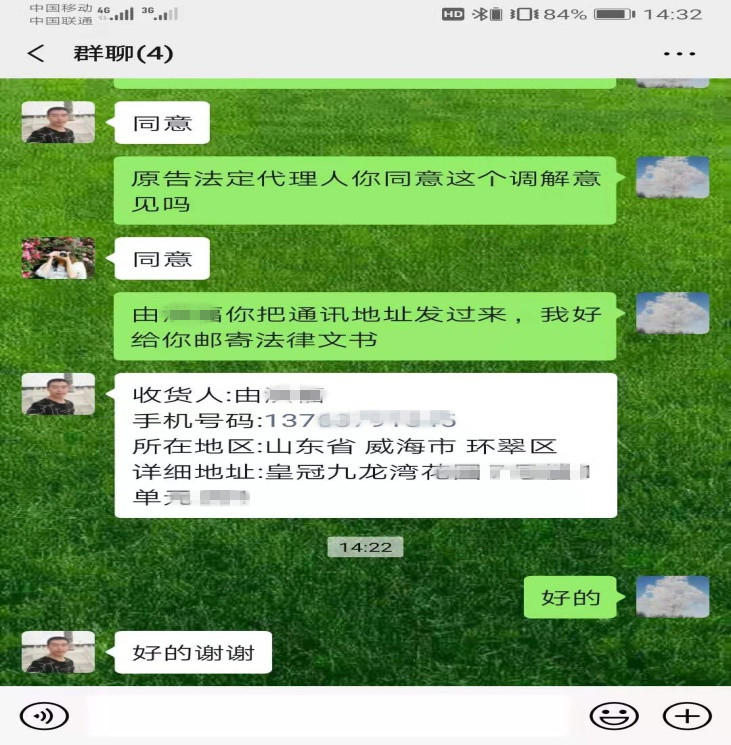Open flower avatar beside second 同意 message
The image size is (731, 745).
coord(58,258)
